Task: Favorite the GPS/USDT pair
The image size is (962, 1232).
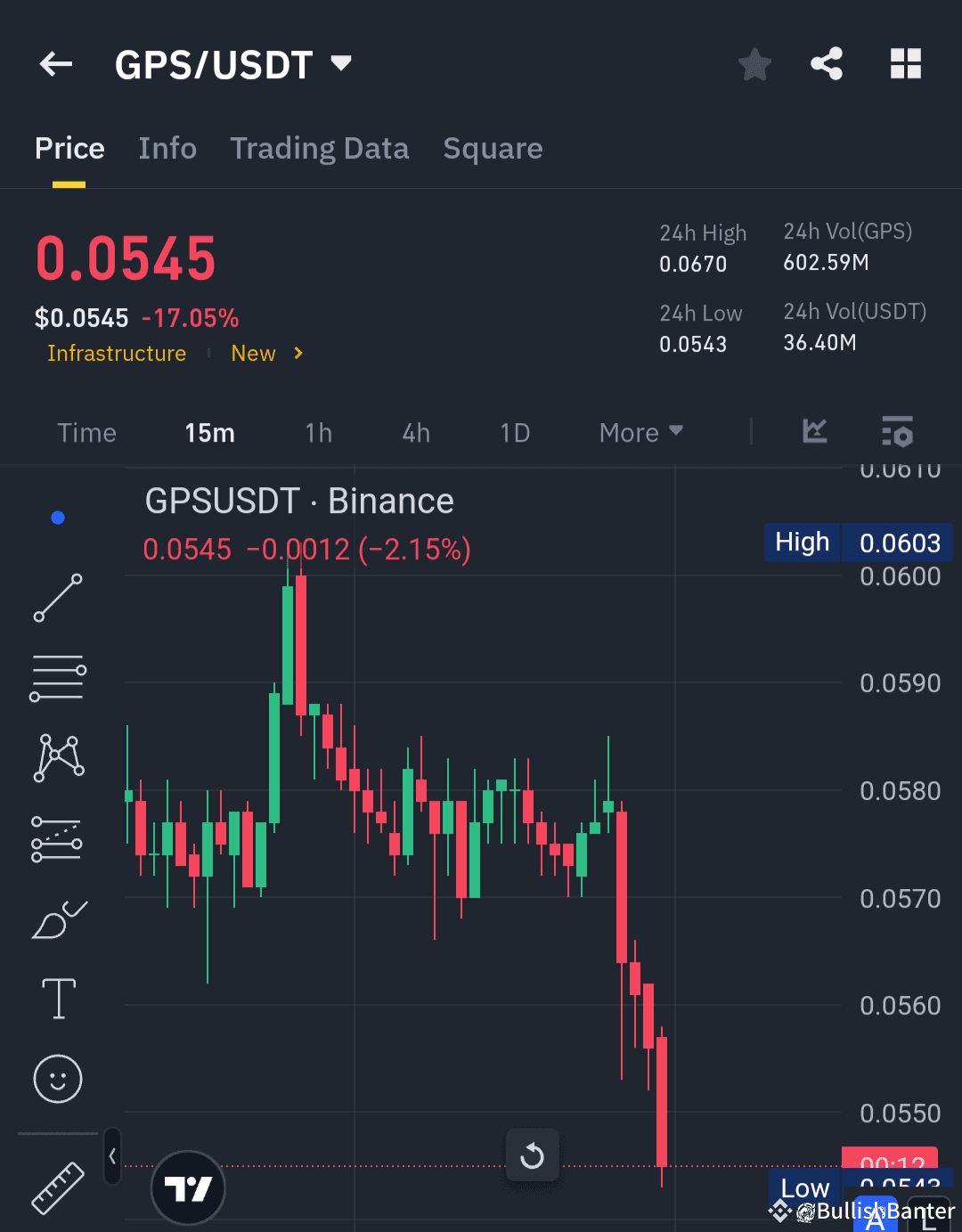Action: click(754, 63)
